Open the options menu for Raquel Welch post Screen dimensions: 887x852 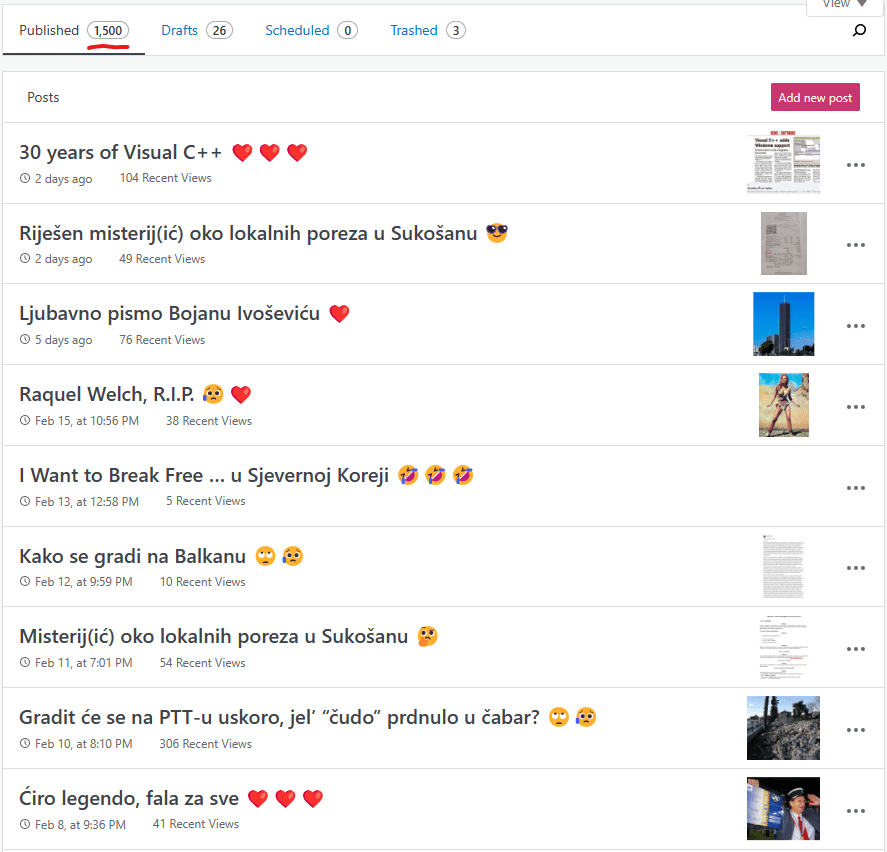click(x=855, y=407)
